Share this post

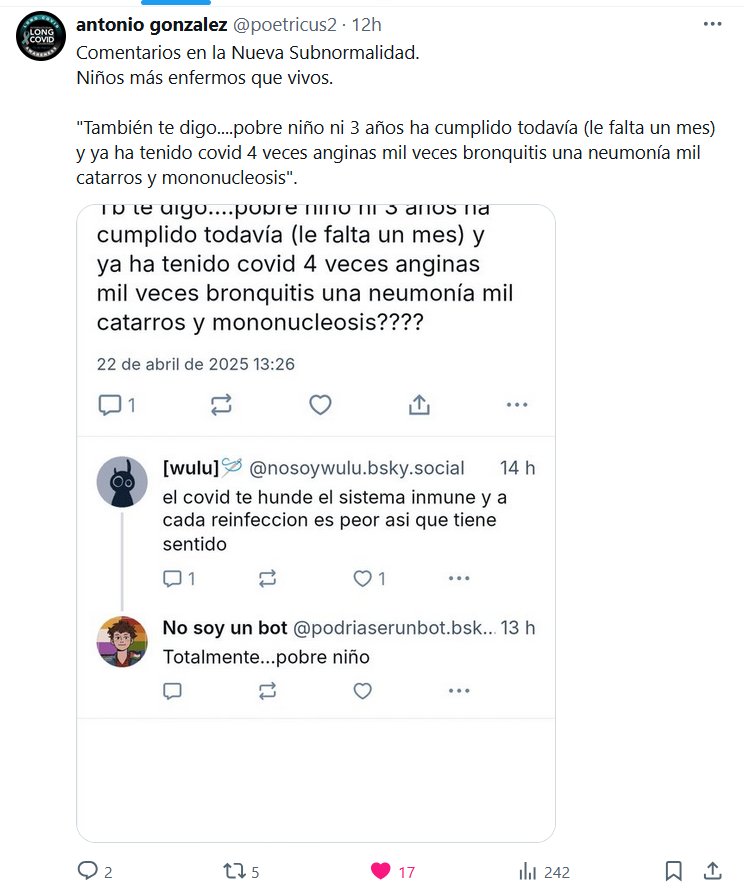713,871
